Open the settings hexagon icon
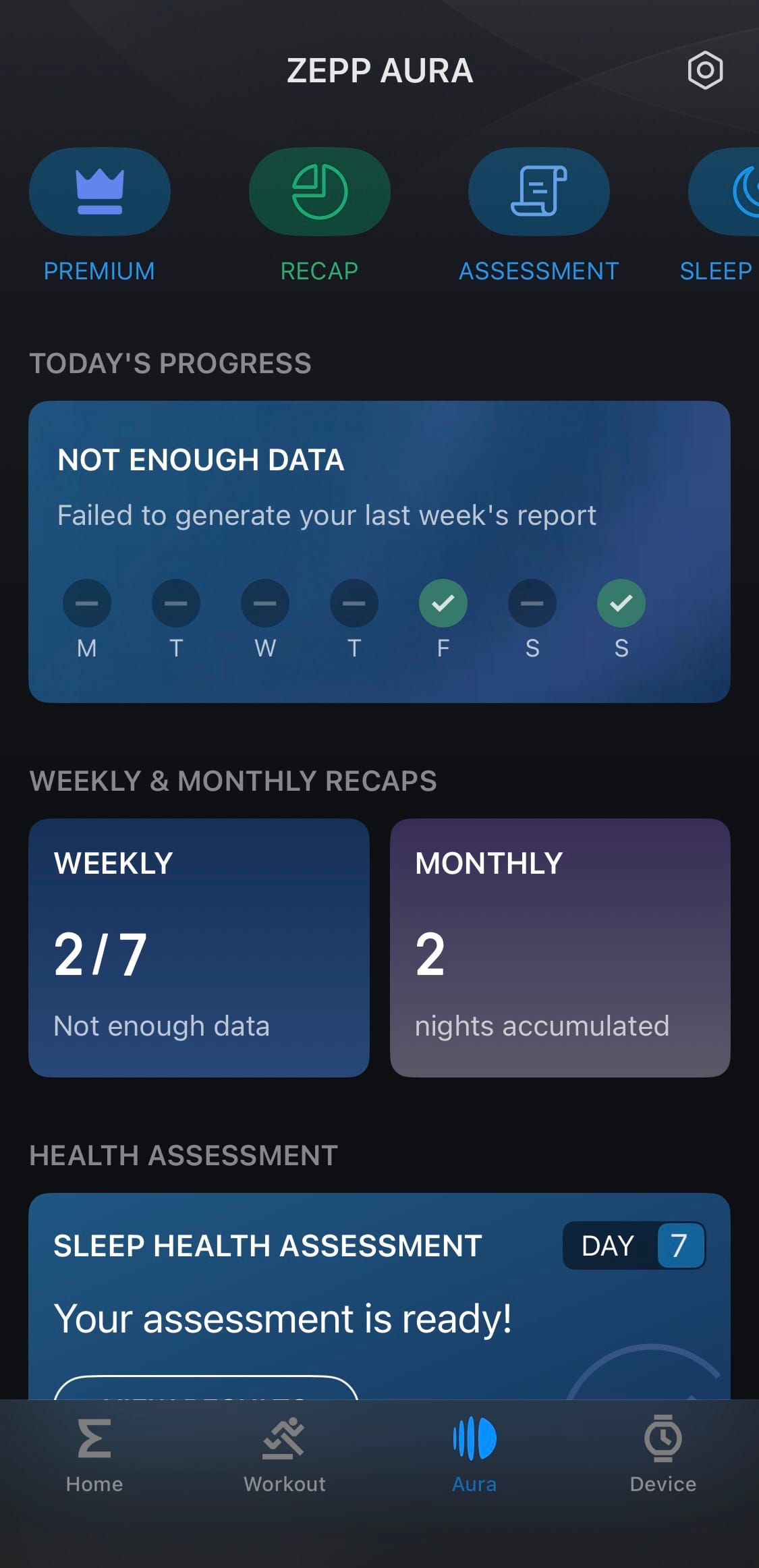 [x=705, y=70]
